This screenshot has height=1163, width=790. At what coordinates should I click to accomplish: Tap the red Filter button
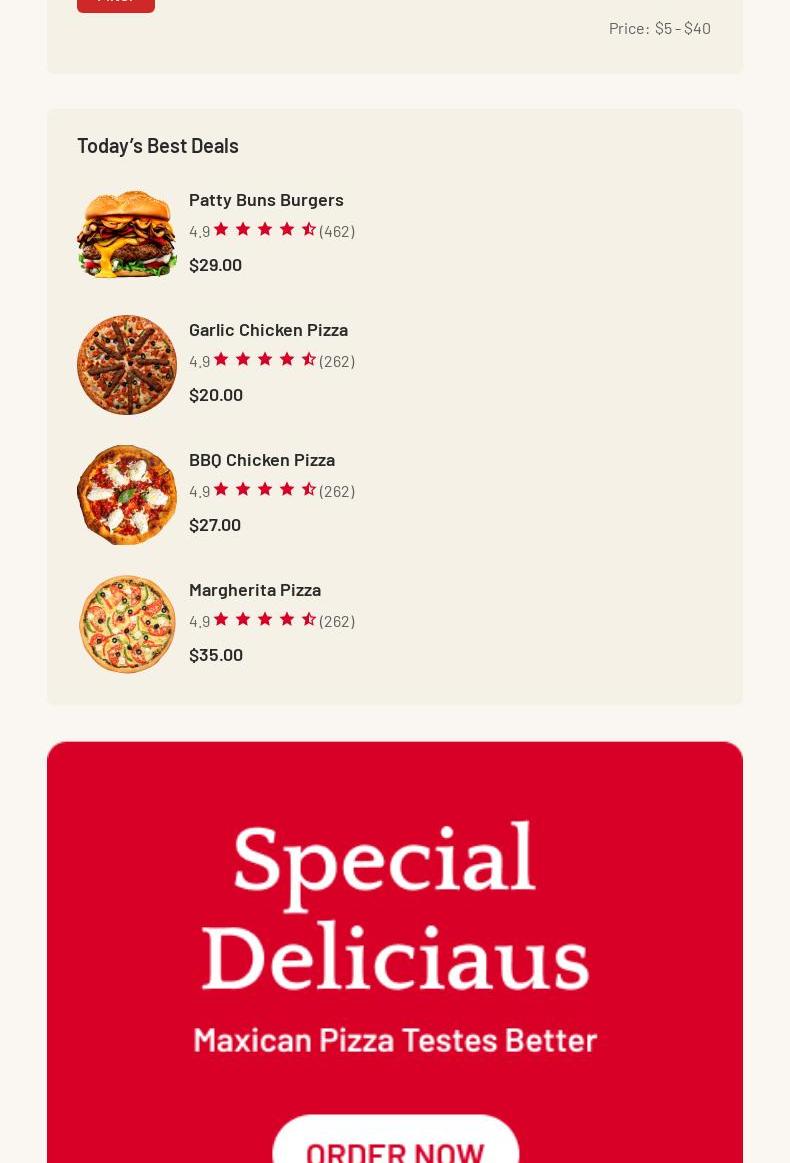[x=116, y=3]
